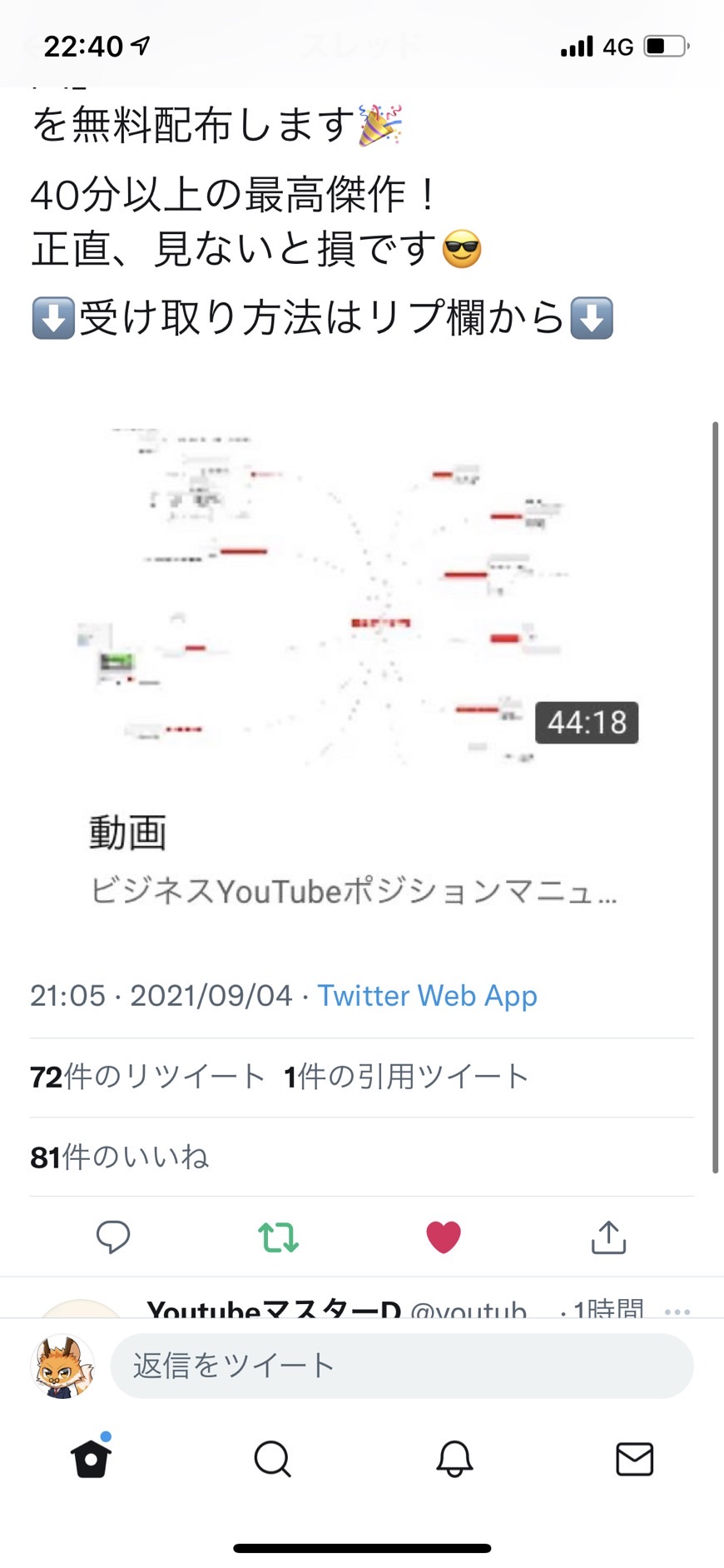The width and height of the screenshot is (724, 1568).
Task: Undo the retweet on this tweet
Action: (278, 1237)
